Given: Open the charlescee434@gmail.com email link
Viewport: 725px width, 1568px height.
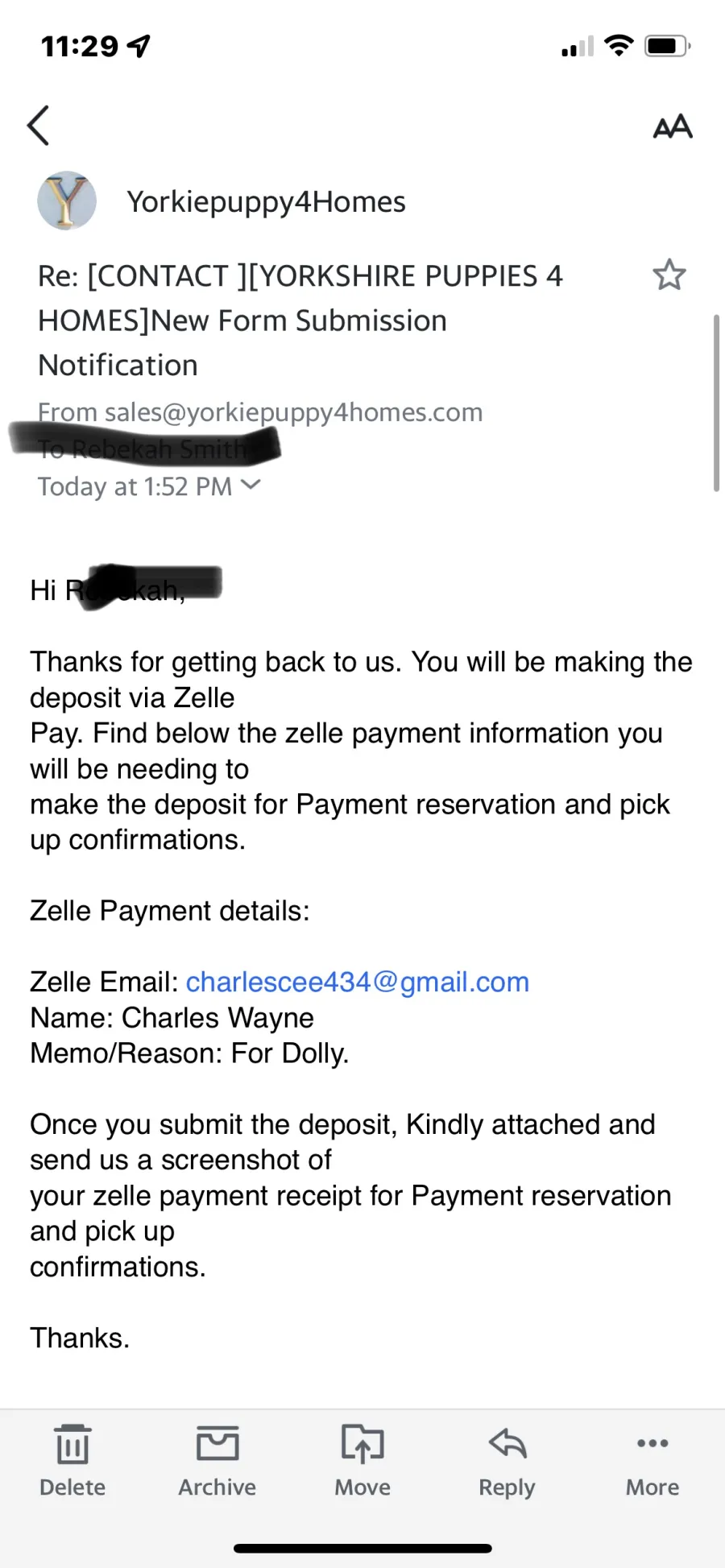Looking at the screenshot, I should click(x=358, y=982).
